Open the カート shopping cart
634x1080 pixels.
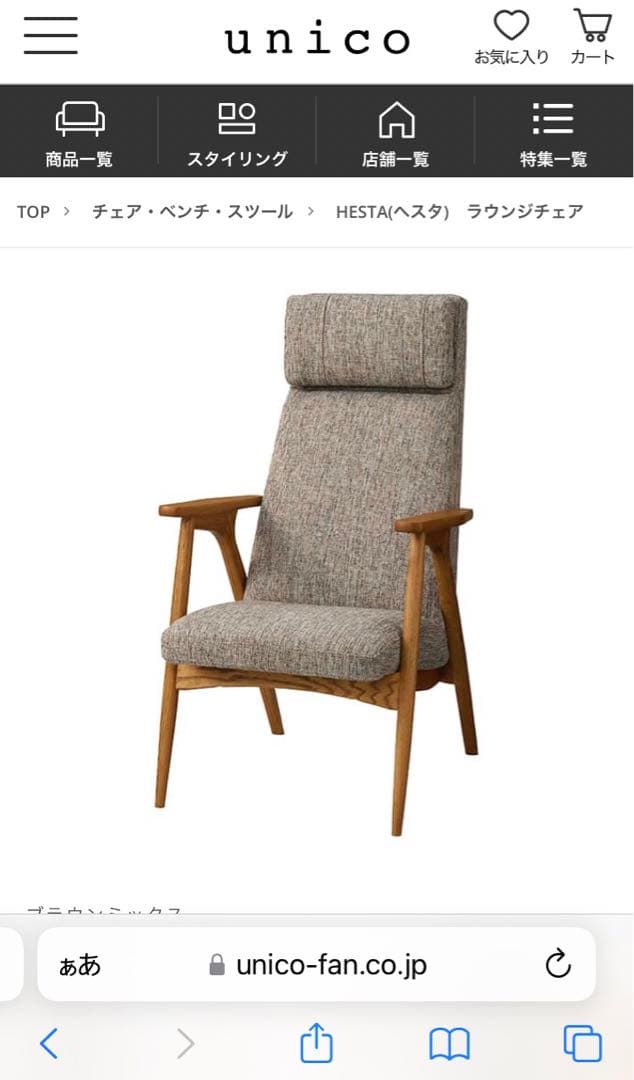[x=592, y=38]
